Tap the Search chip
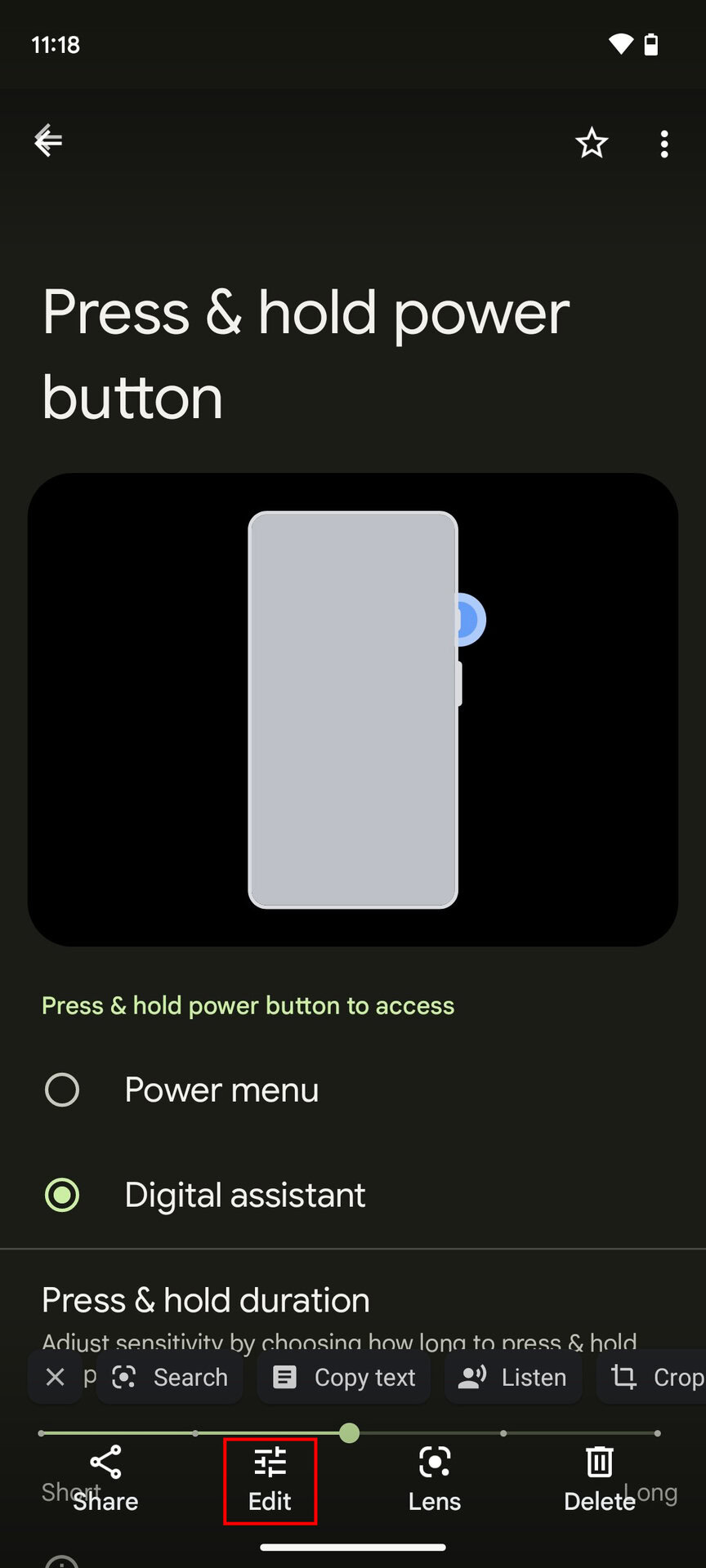 170,1378
